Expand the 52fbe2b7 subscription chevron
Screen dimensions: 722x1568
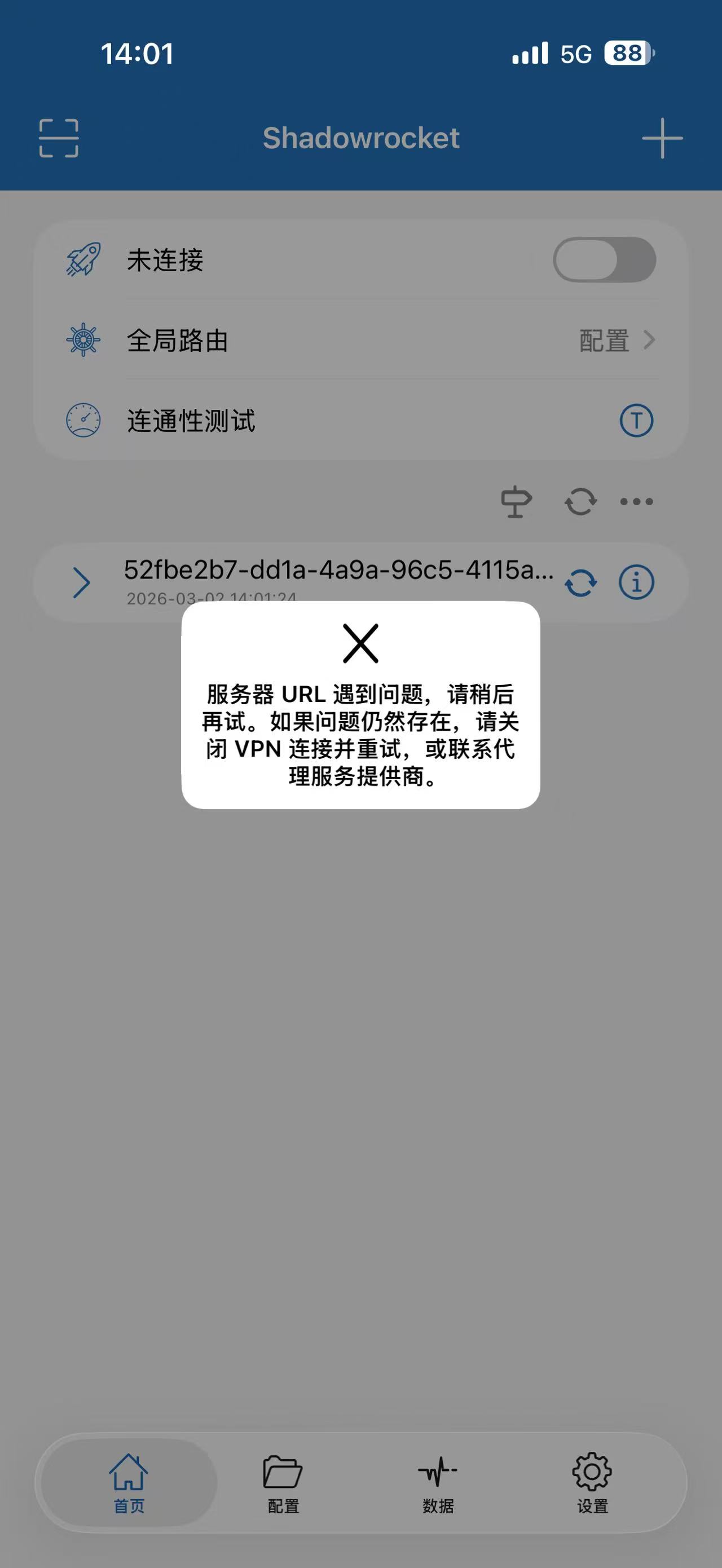click(x=81, y=582)
